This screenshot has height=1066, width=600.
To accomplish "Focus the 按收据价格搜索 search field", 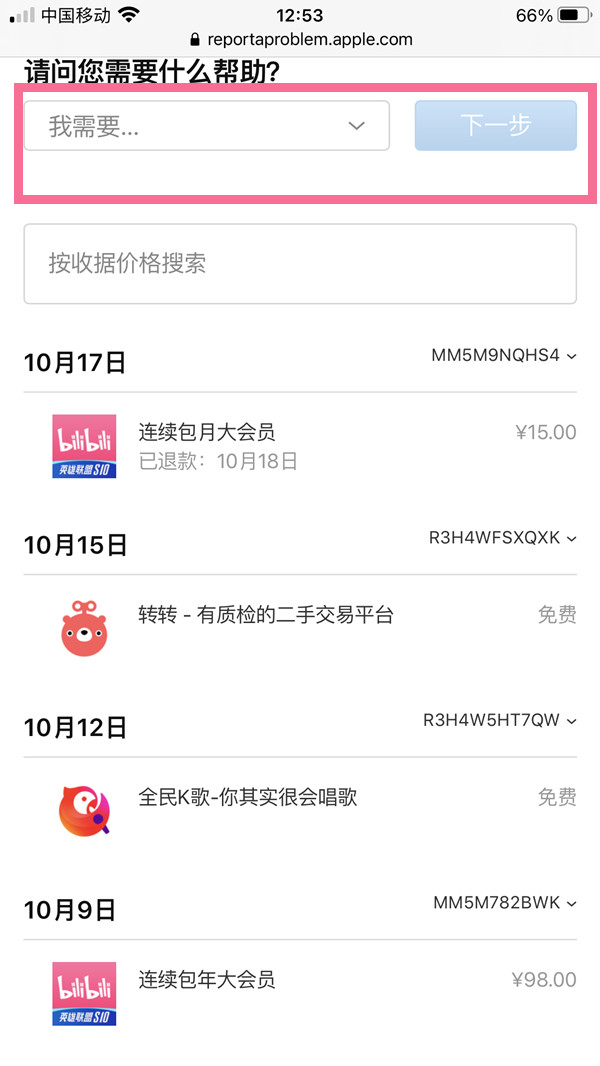I will click(x=300, y=263).
